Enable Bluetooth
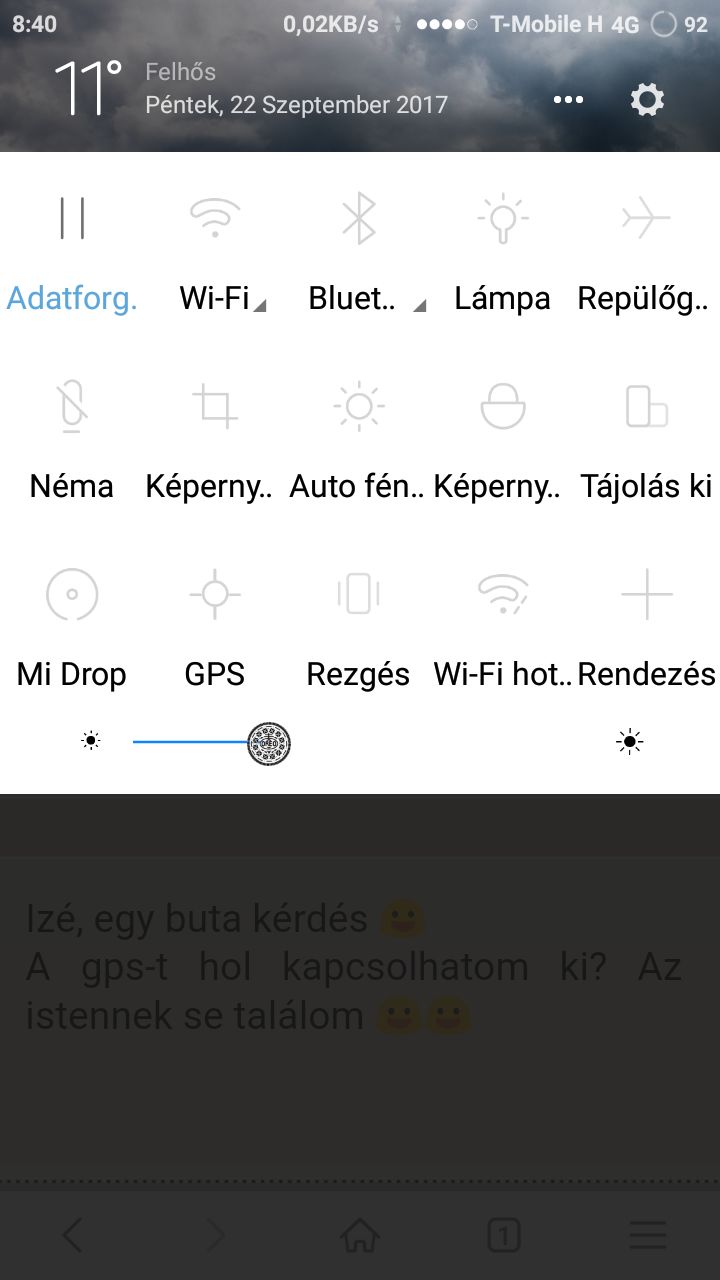Viewport: 720px width, 1280px height. pos(359,218)
